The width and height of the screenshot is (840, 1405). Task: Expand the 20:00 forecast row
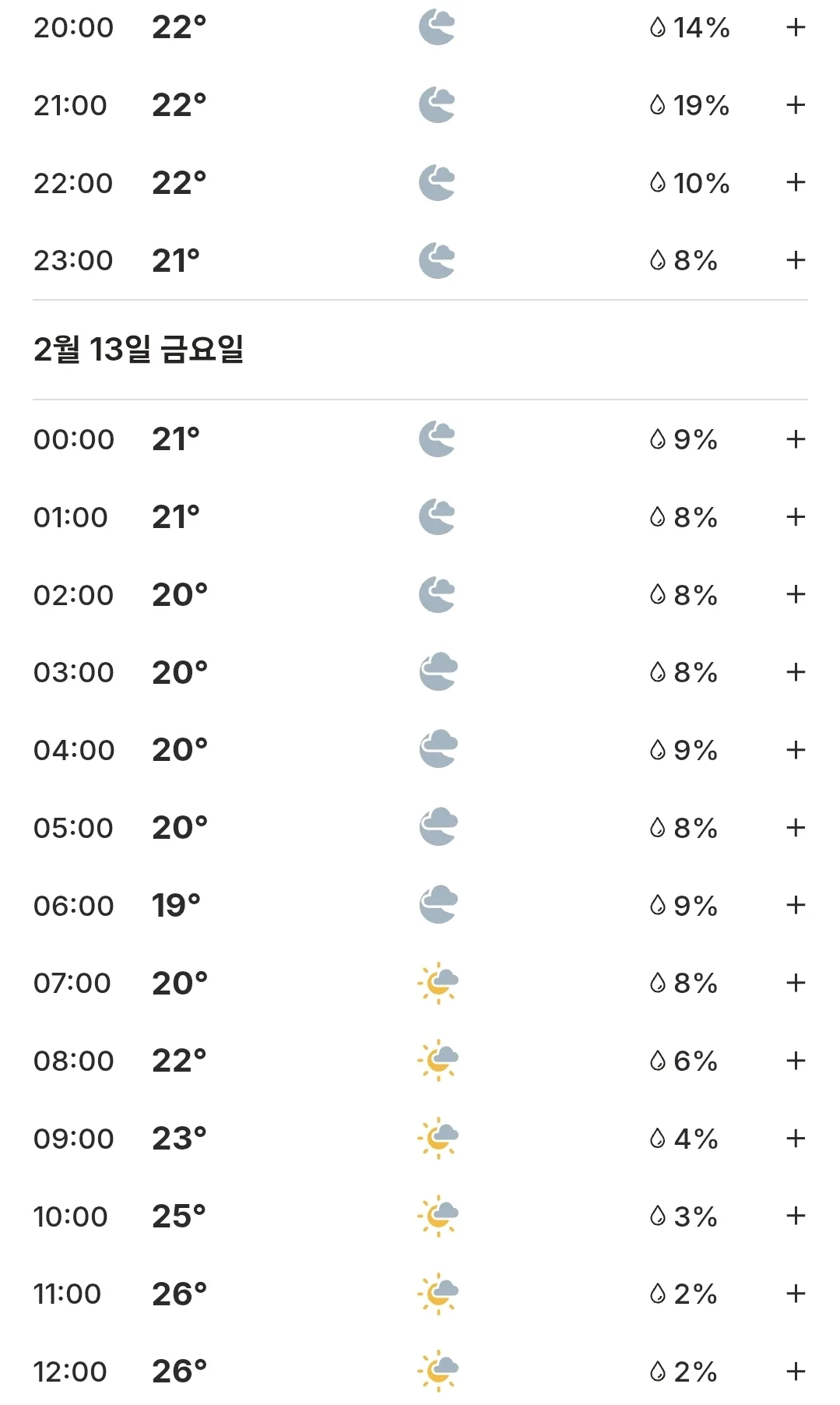tap(795, 27)
